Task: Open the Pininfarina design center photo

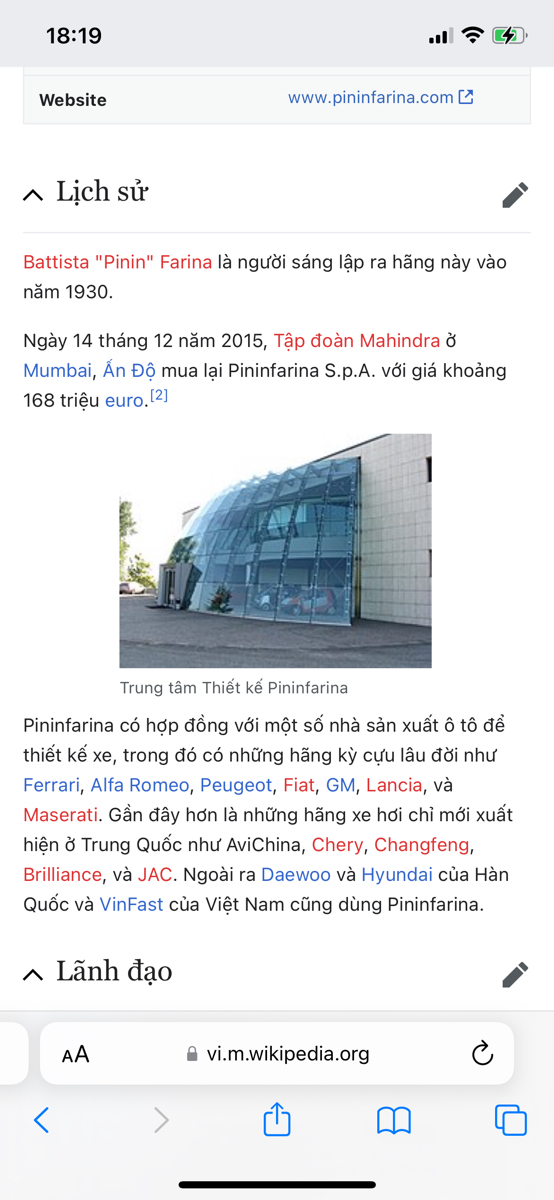Action: click(x=276, y=551)
